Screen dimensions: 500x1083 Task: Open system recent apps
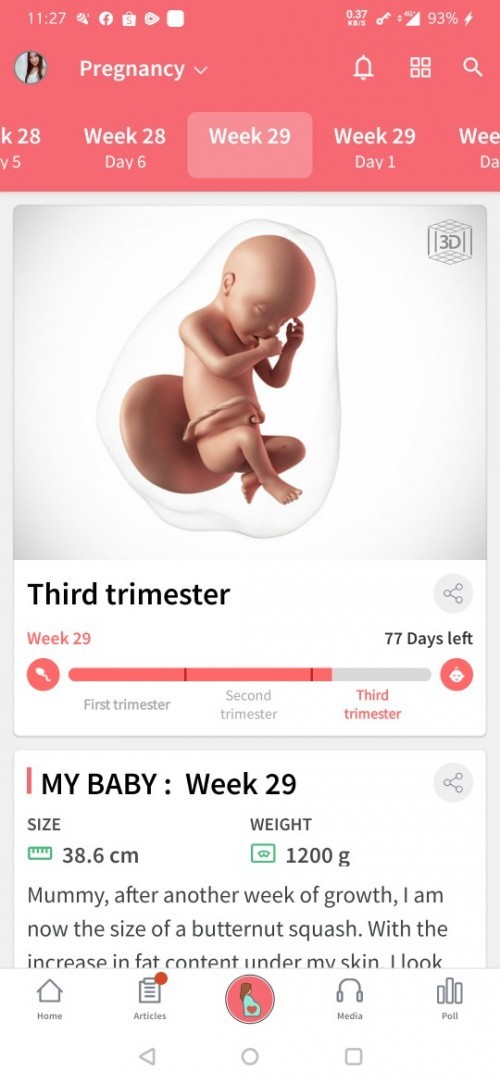pyautogui.click(x=353, y=1056)
